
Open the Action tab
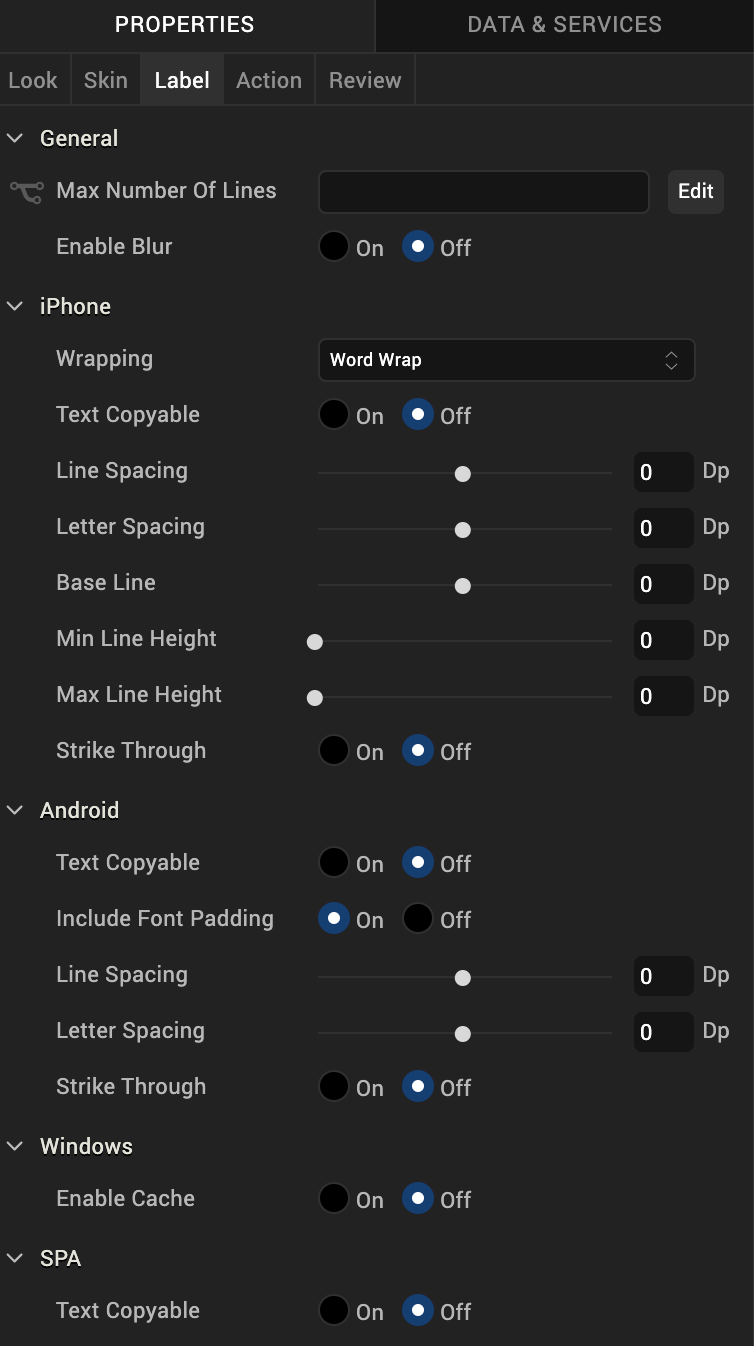pyautogui.click(x=268, y=80)
